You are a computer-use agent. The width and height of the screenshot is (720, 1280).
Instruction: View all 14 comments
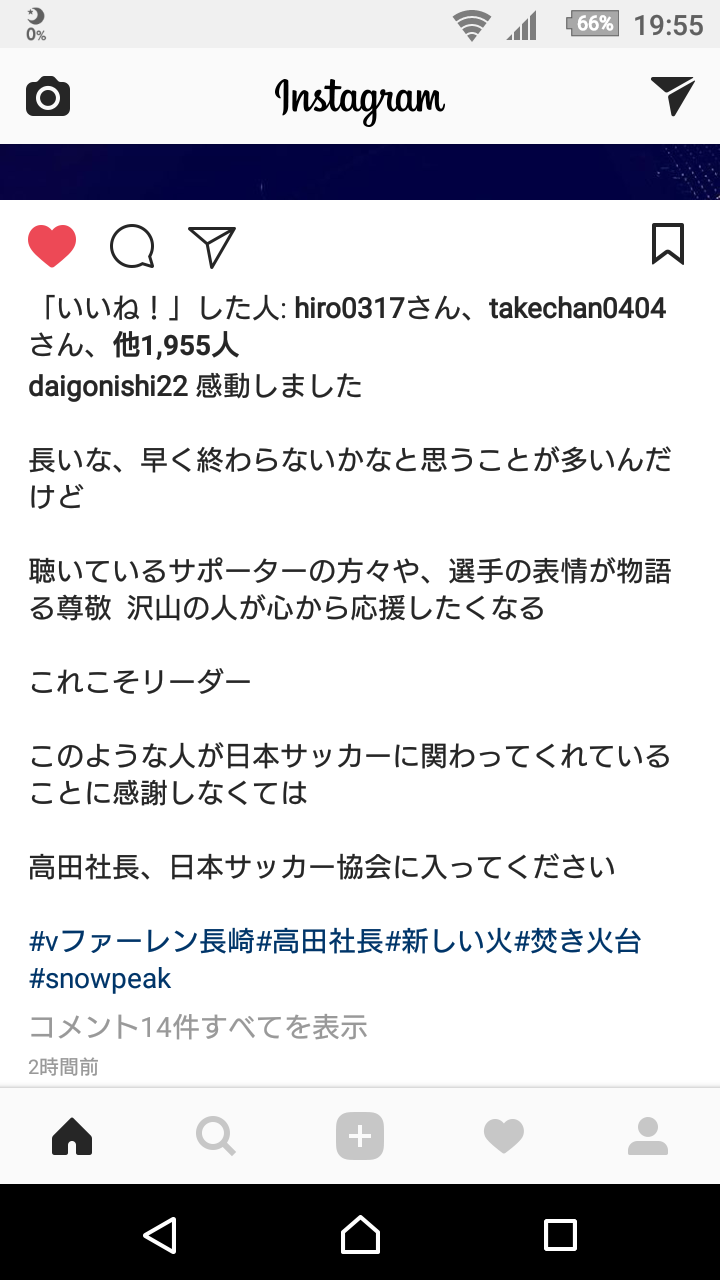(x=198, y=1026)
